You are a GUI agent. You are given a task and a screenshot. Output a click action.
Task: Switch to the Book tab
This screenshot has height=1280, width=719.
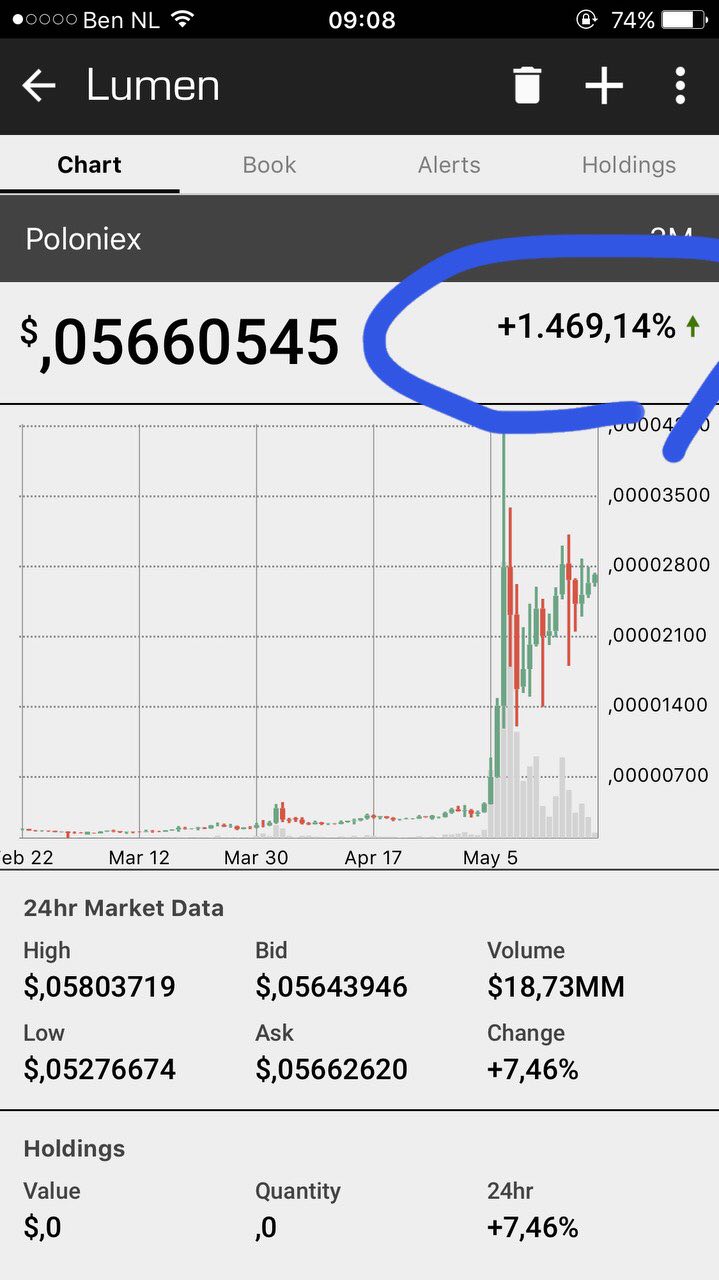(270, 165)
